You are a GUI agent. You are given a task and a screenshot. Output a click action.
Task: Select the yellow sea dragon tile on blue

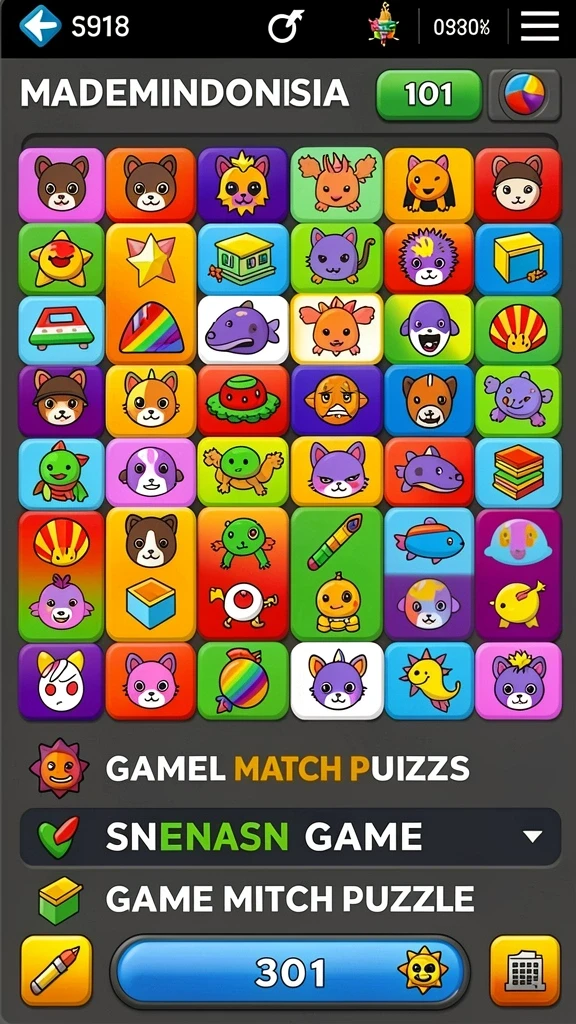428,680
